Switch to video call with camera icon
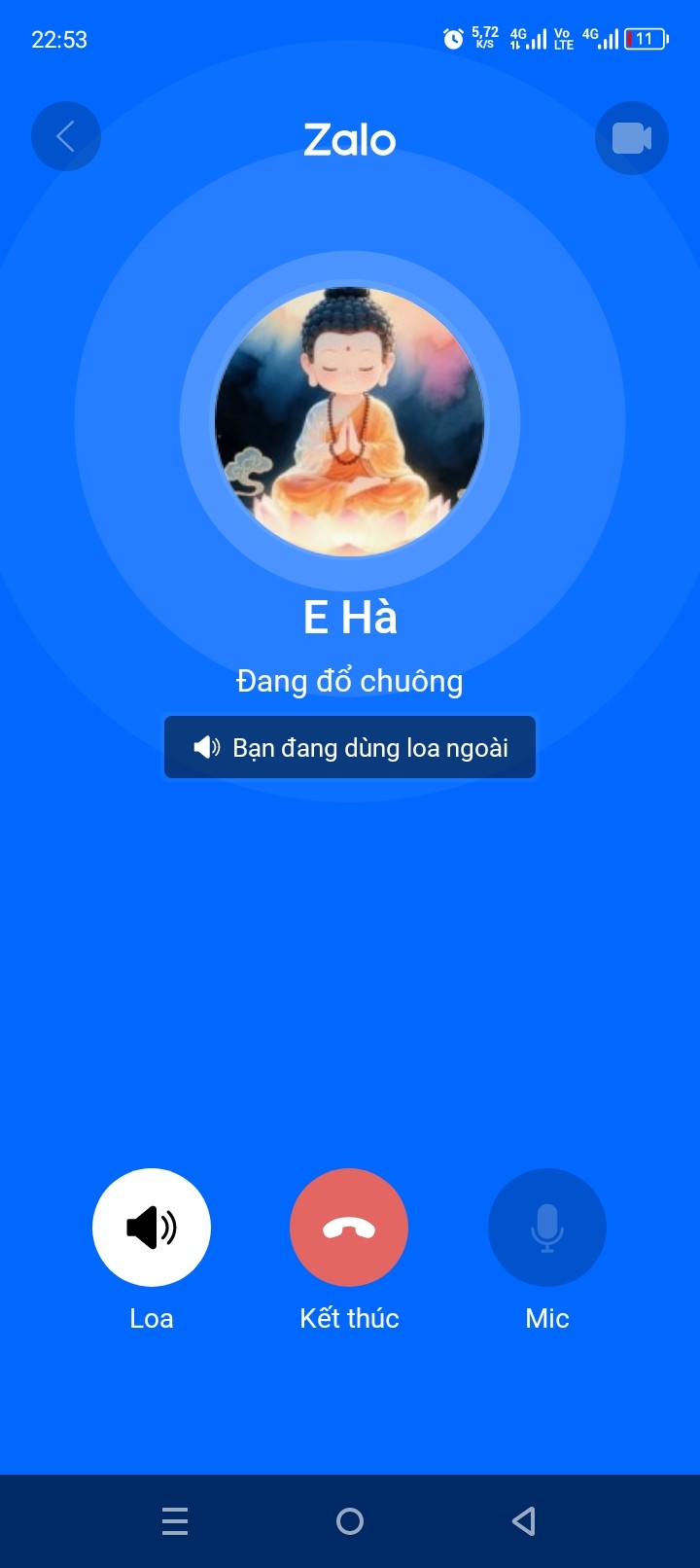700x1568 pixels. 632,138
